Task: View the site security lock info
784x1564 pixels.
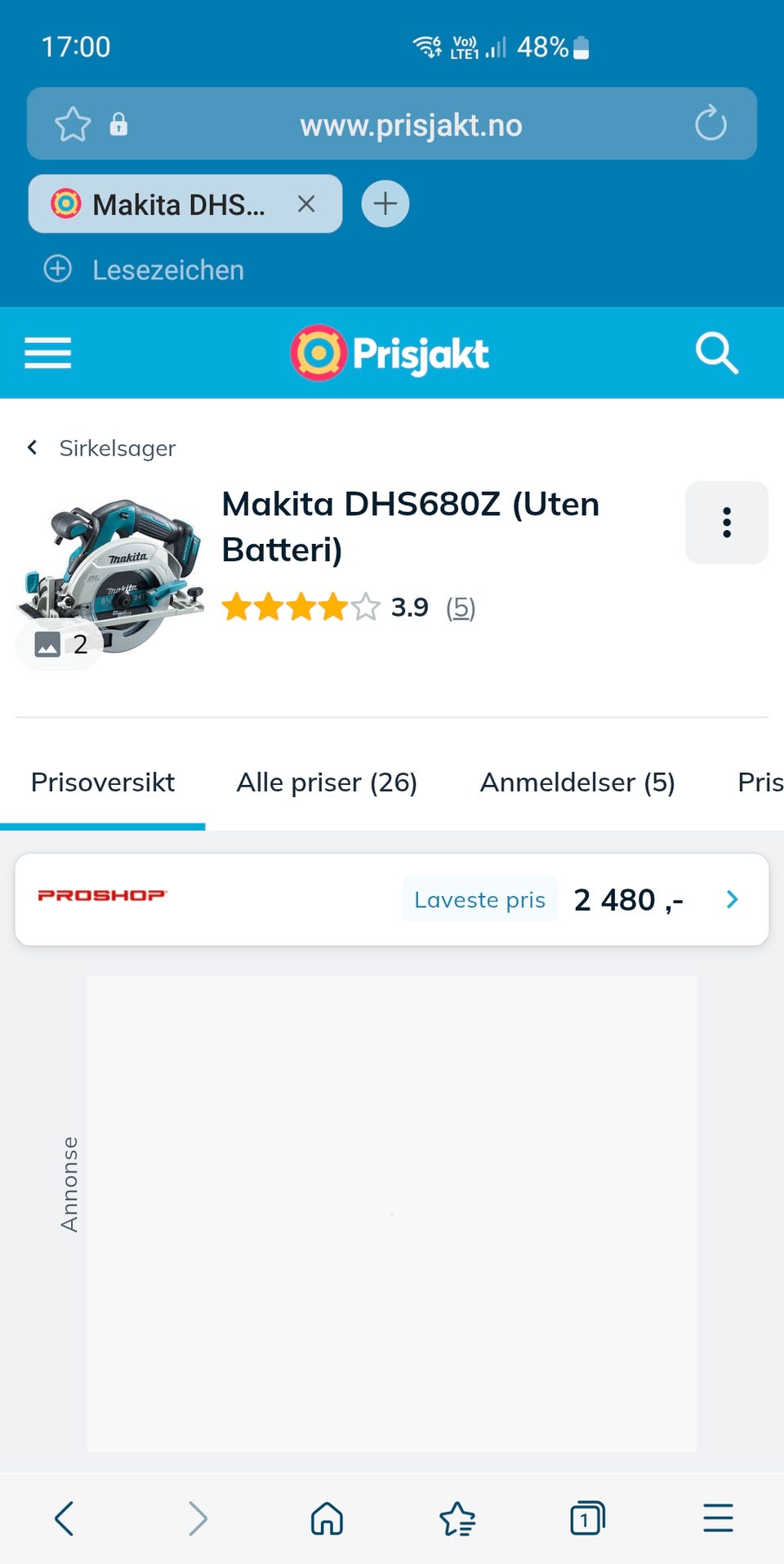Action: pos(119,123)
